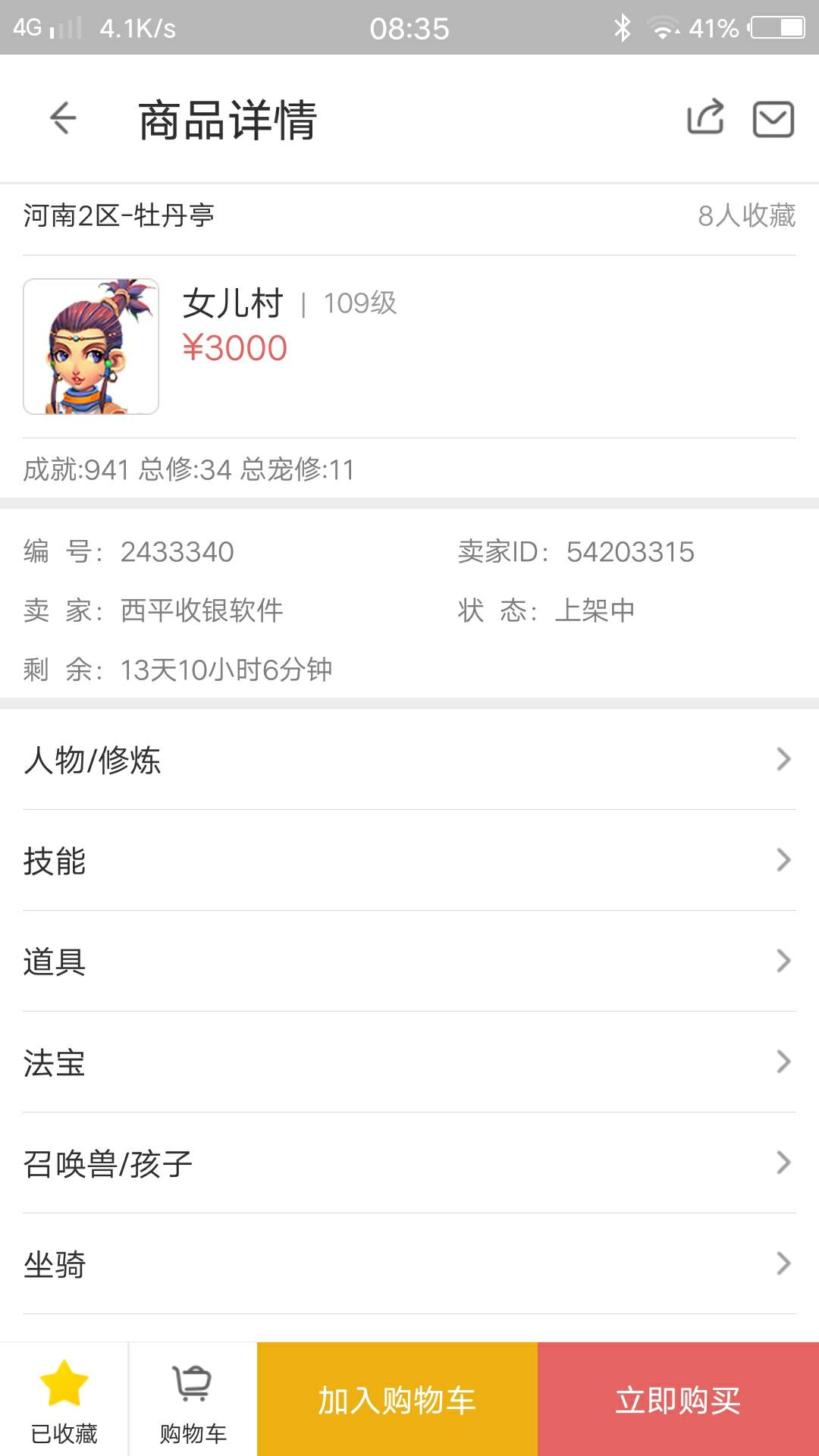Open the 道具 section
This screenshot has height=1456, width=819.
409,961
